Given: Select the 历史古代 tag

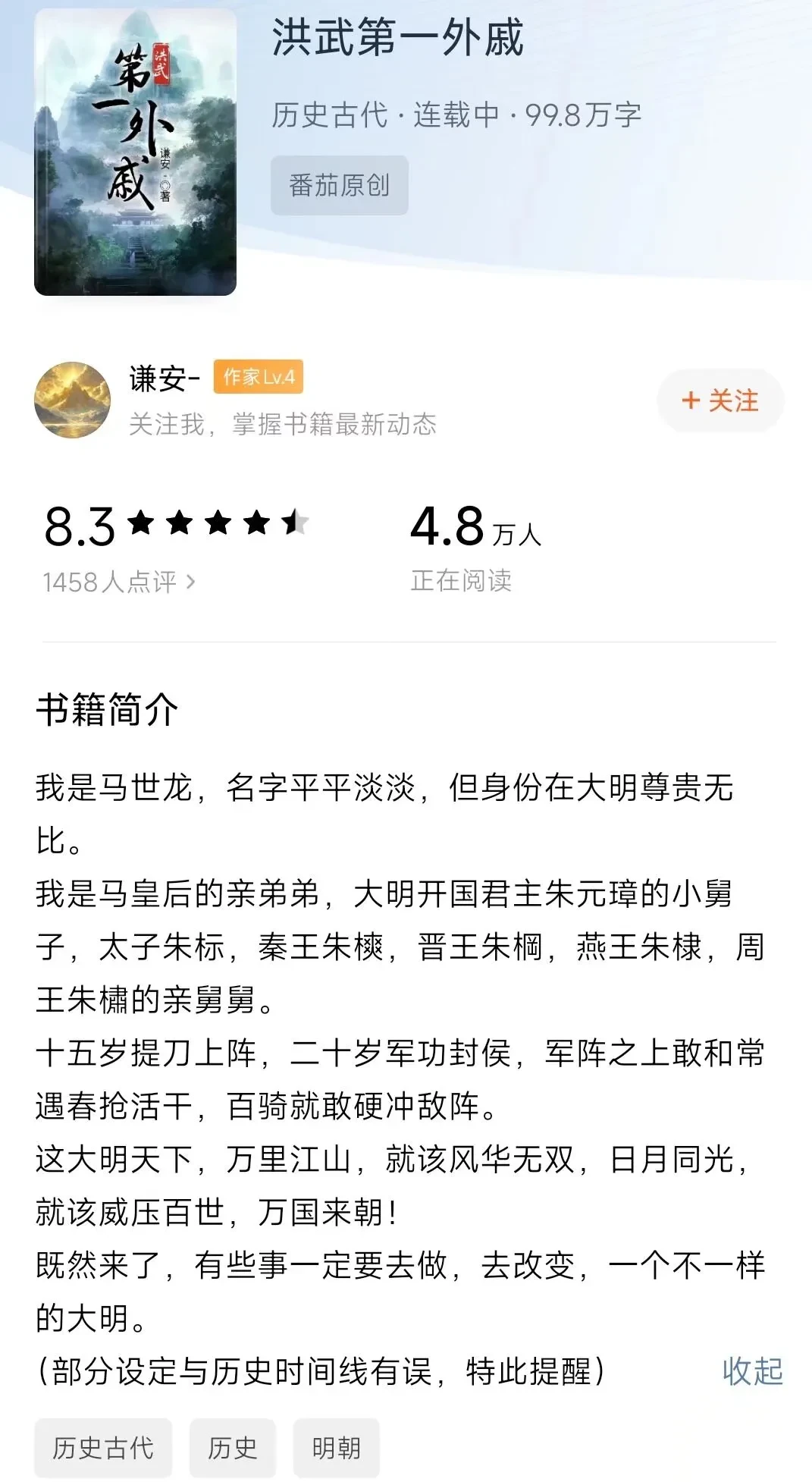Looking at the screenshot, I should coord(103,1448).
